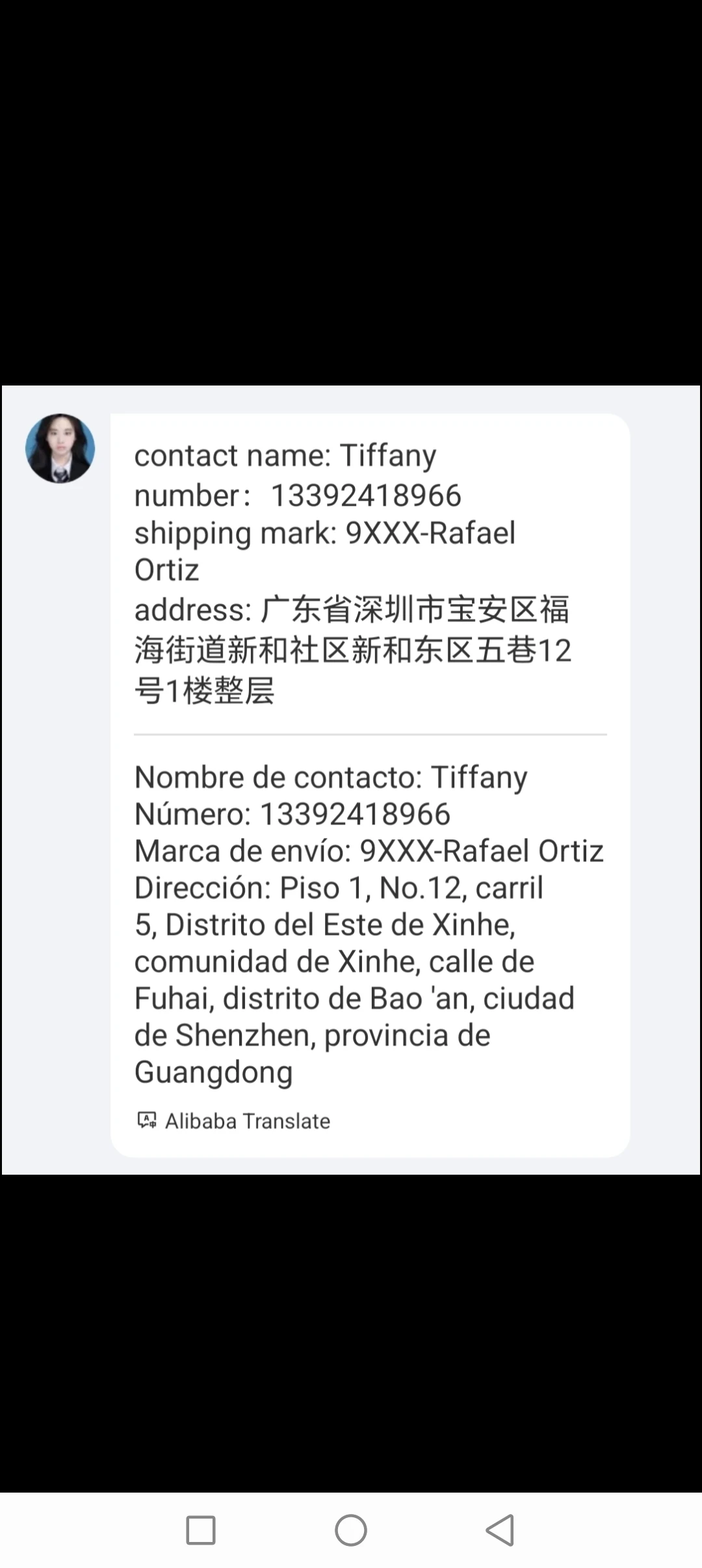Image resolution: width=702 pixels, height=1568 pixels.
Task: Return to the home screen
Action: tap(351, 1530)
